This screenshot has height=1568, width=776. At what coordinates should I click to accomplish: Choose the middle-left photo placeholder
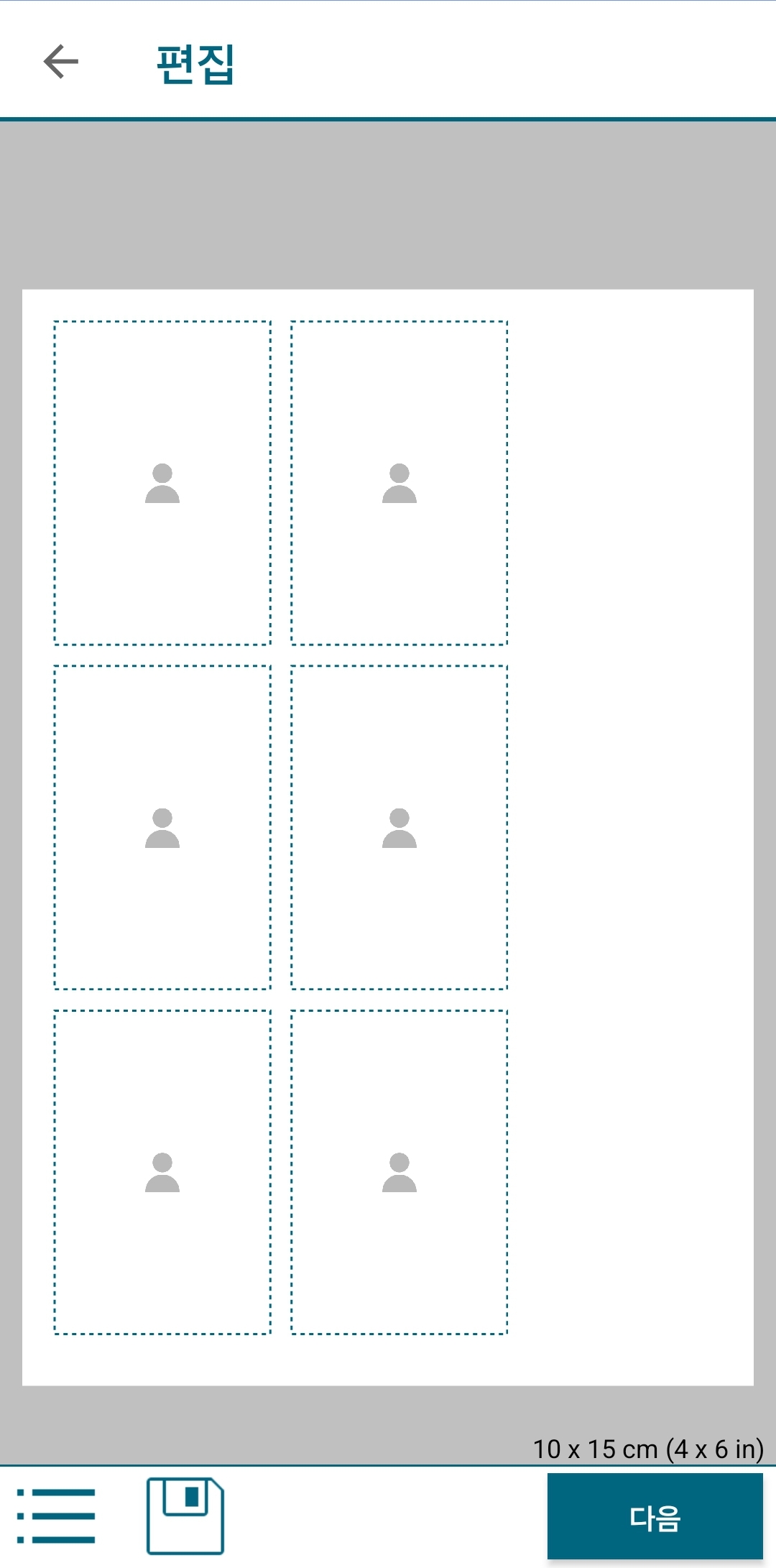click(x=162, y=828)
